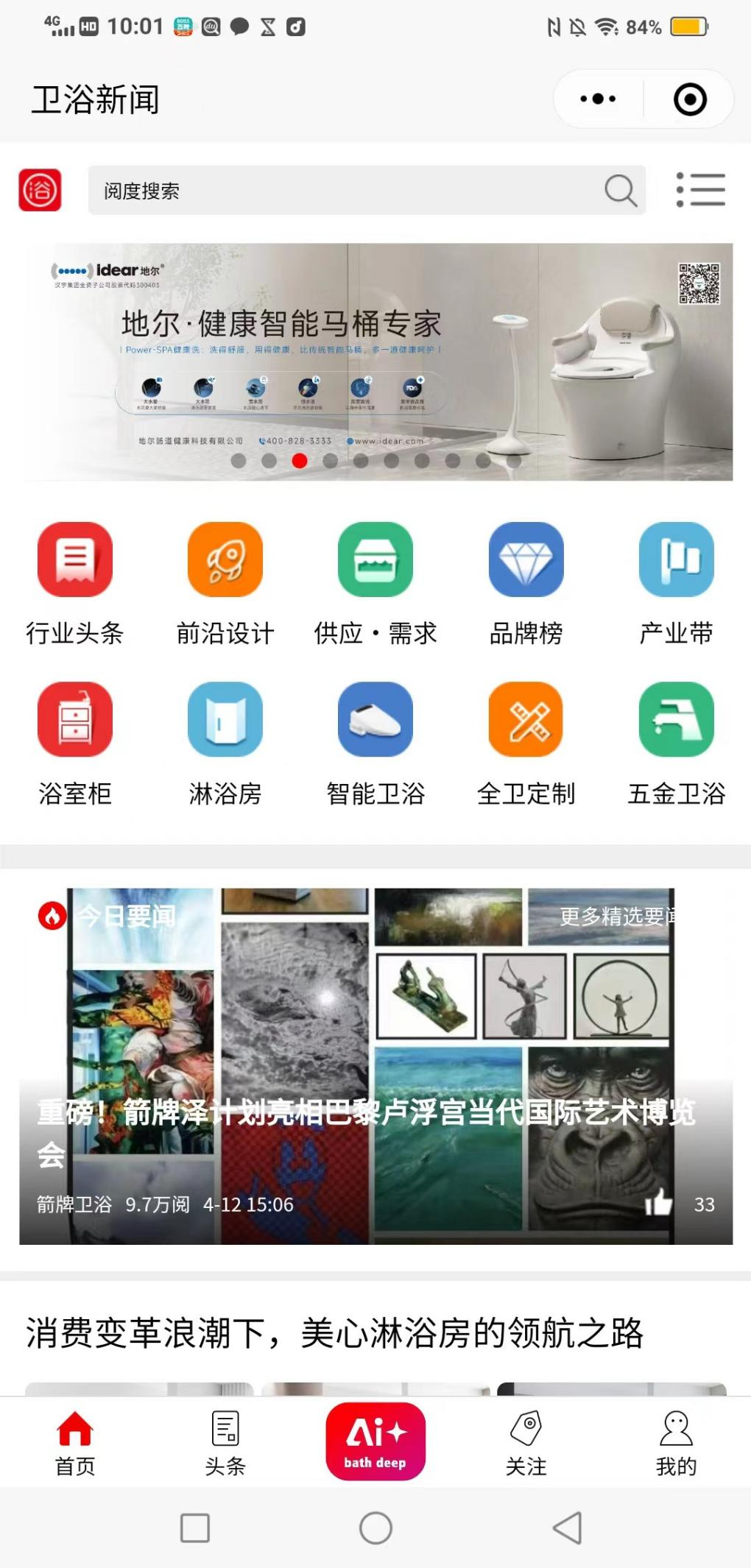This screenshot has width=751, height=1568.
Task: Open the 全卫定制 category
Action: tap(526, 742)
